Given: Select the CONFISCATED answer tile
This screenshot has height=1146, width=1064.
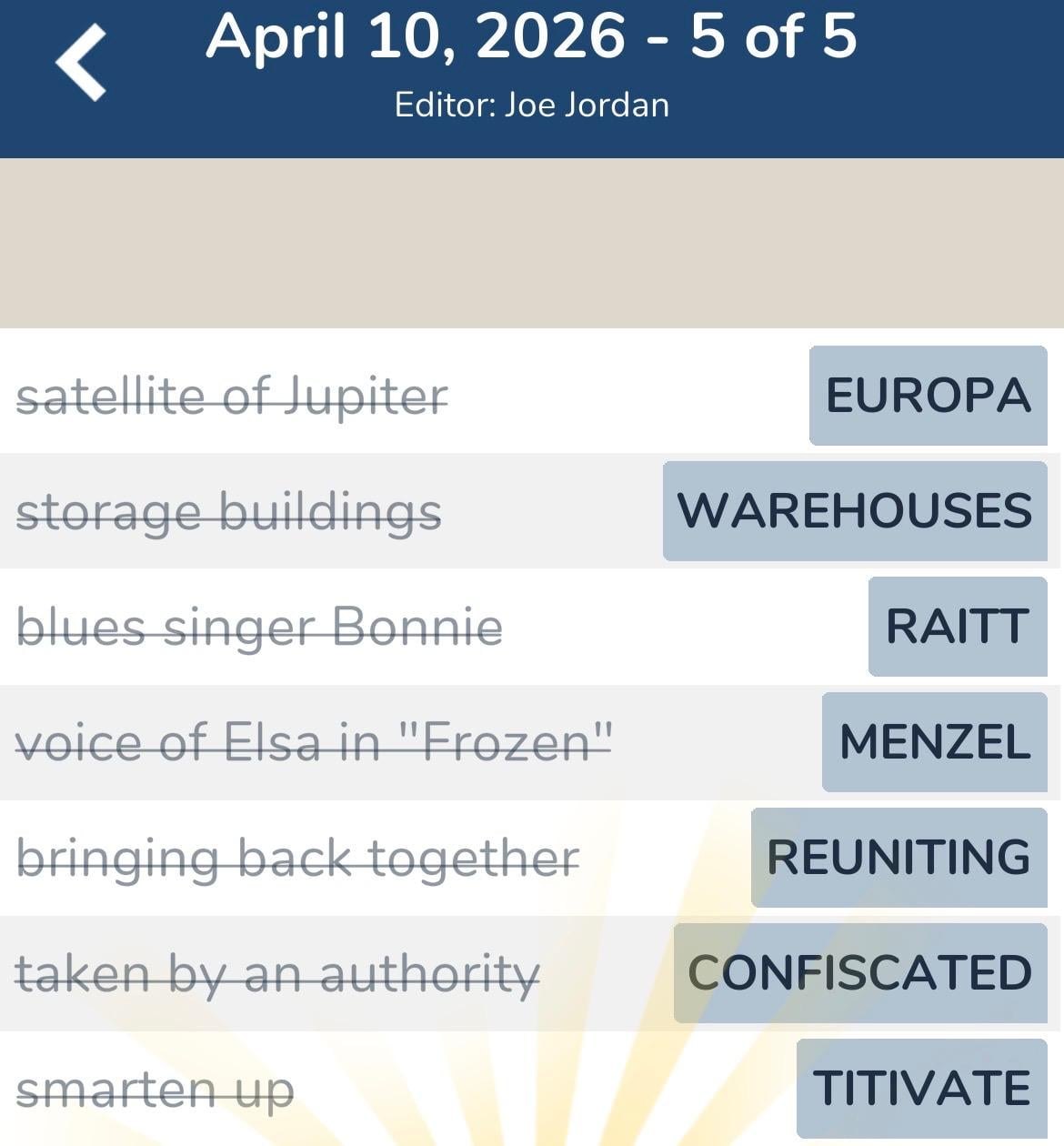Looking at the screenshot, I should pyautogui.click(x=858, y=972).
